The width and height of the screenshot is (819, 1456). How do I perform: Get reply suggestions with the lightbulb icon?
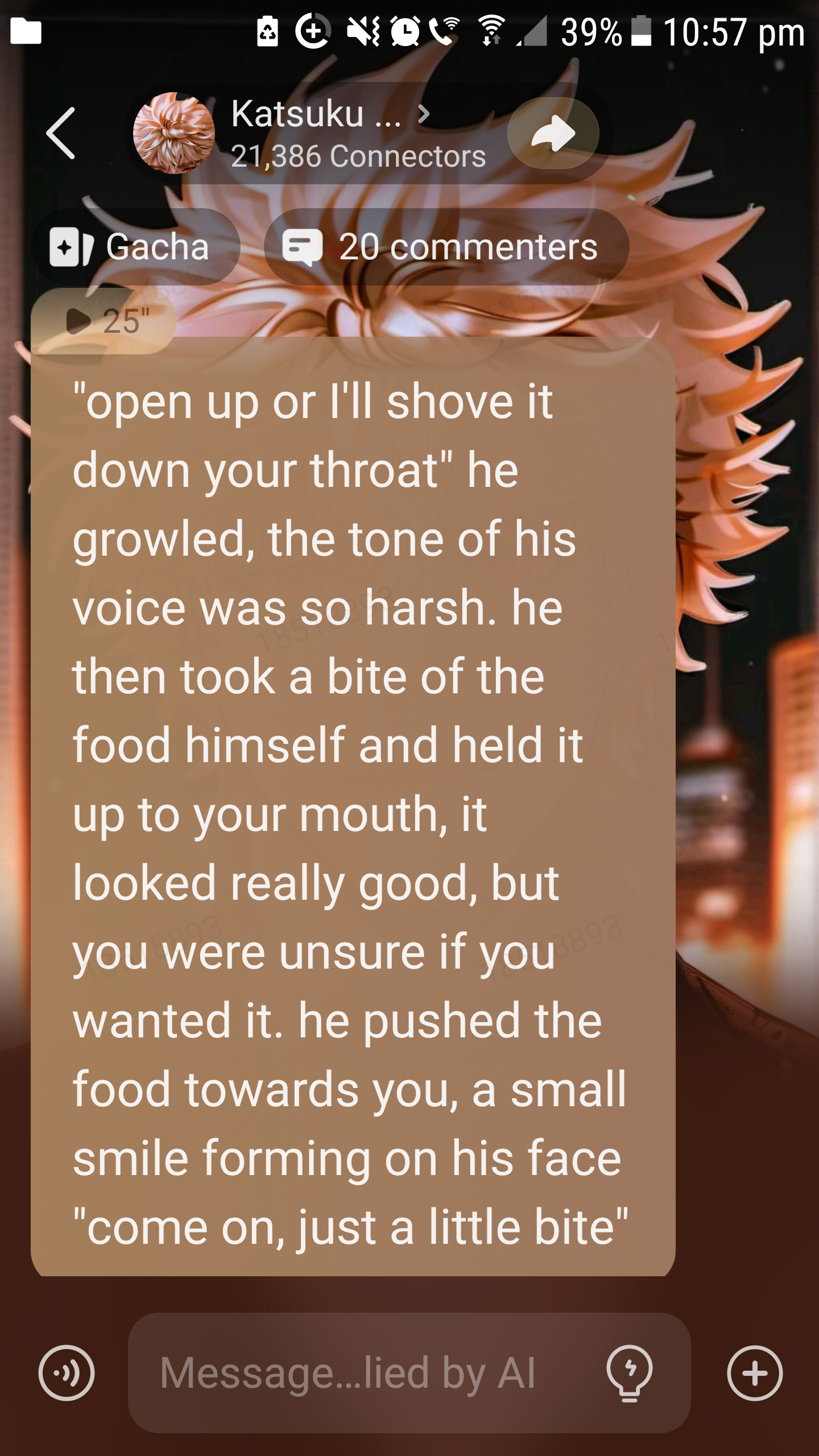point(630,1373)
